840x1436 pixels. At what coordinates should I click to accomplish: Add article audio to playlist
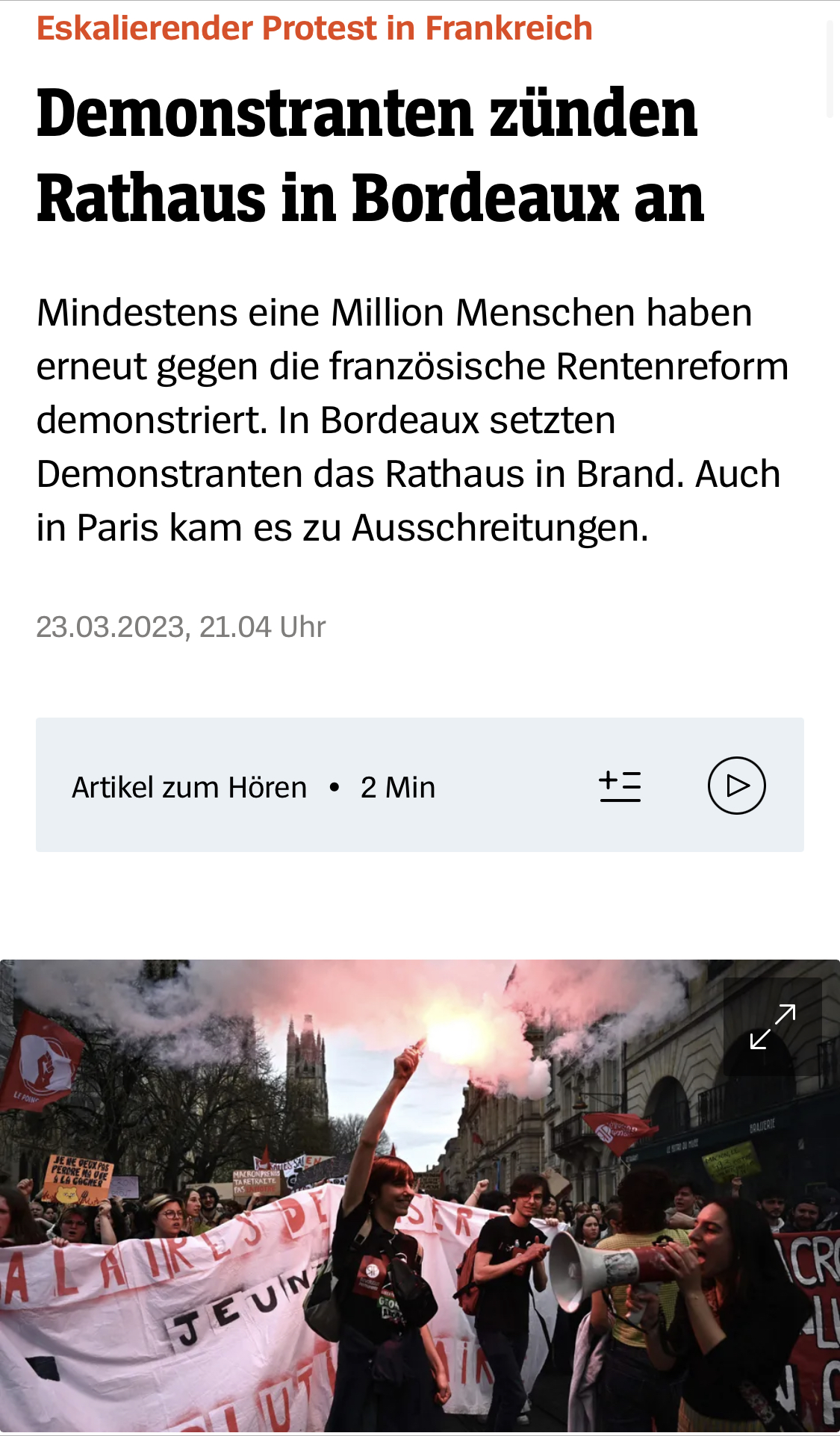click(620, 786)
